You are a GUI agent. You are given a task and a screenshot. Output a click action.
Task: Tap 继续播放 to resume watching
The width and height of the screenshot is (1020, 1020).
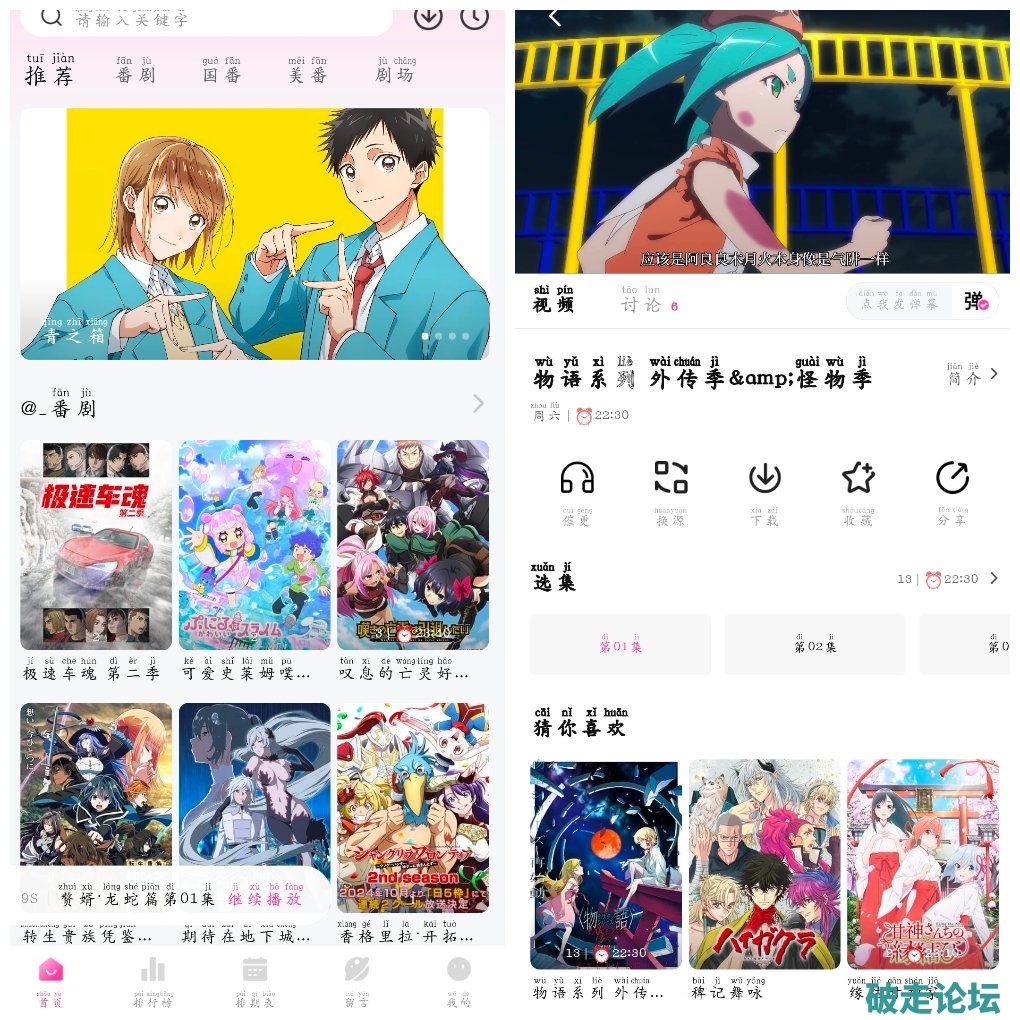coord(265,897)
